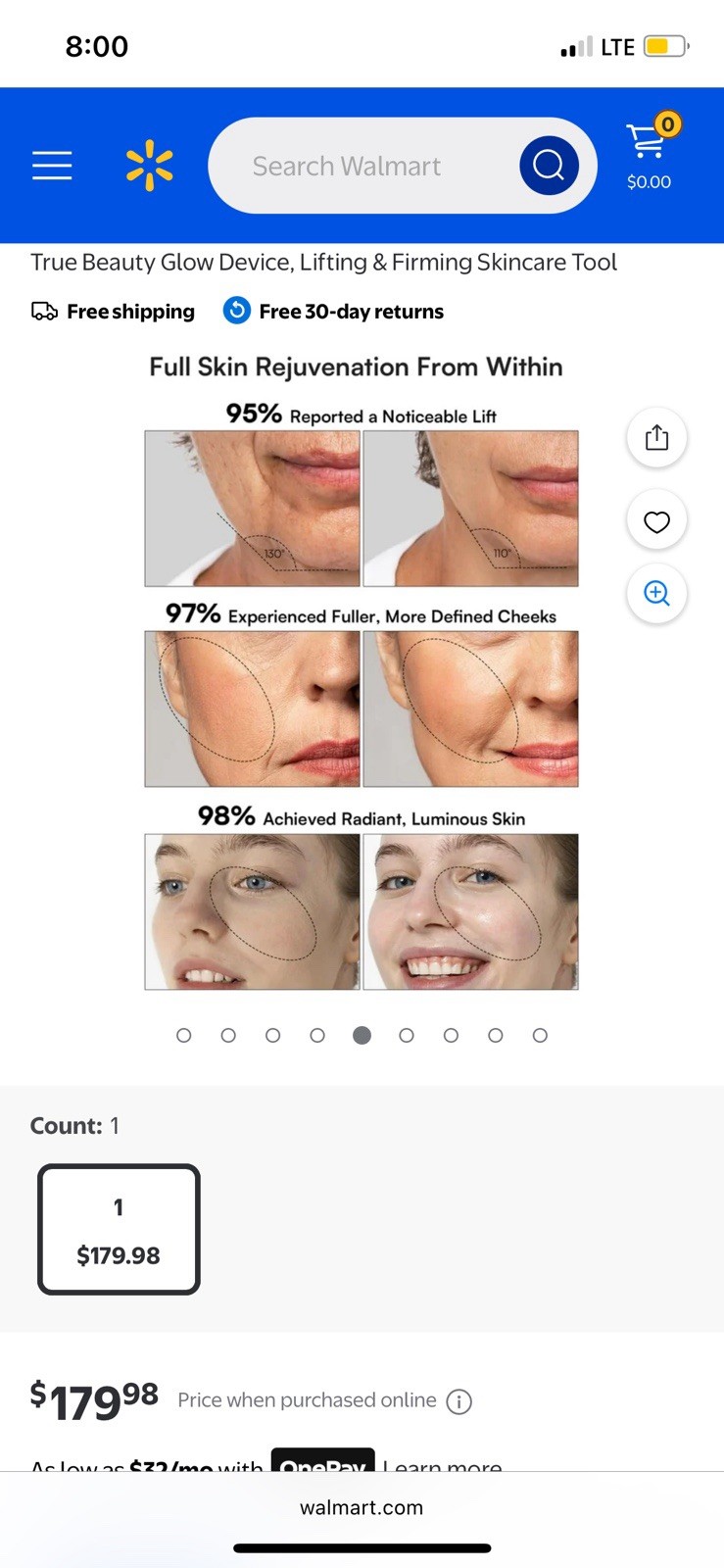This screenshot has width=724, height=1568.
Task: Tap inside the Search Walmart field
Action: click(372, 165)
